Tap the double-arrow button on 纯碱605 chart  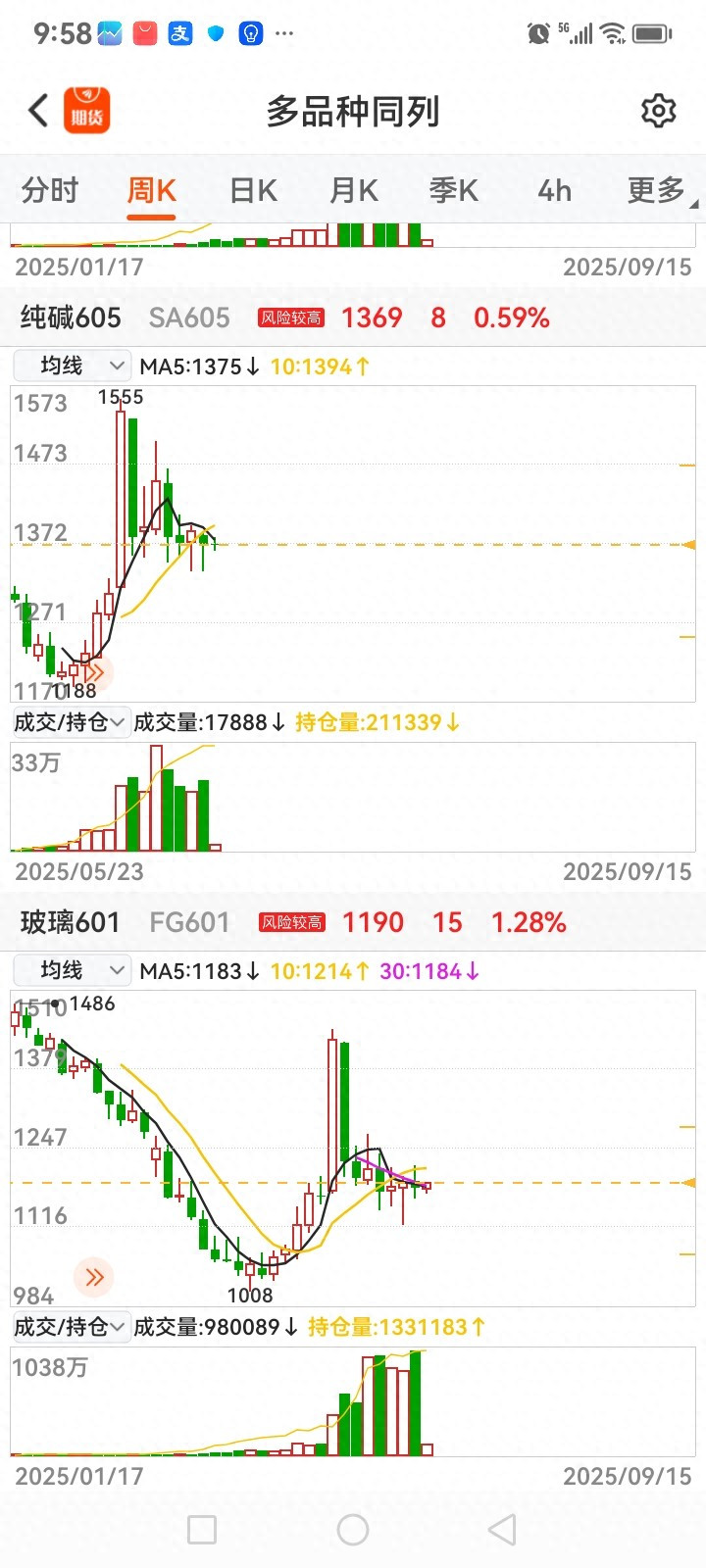point(94,673)
